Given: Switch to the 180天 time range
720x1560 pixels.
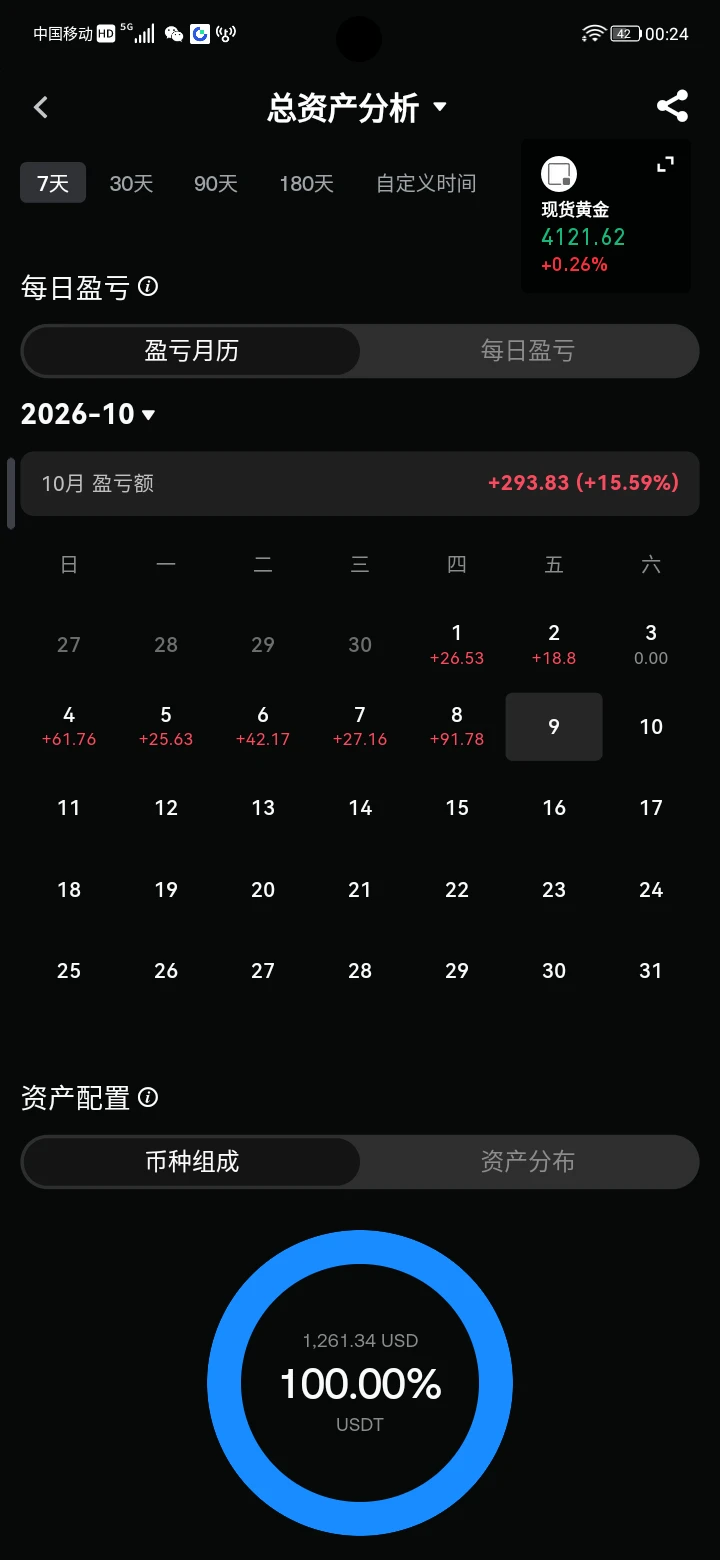Looking at the screenshot, I should [x=306, y=183].
